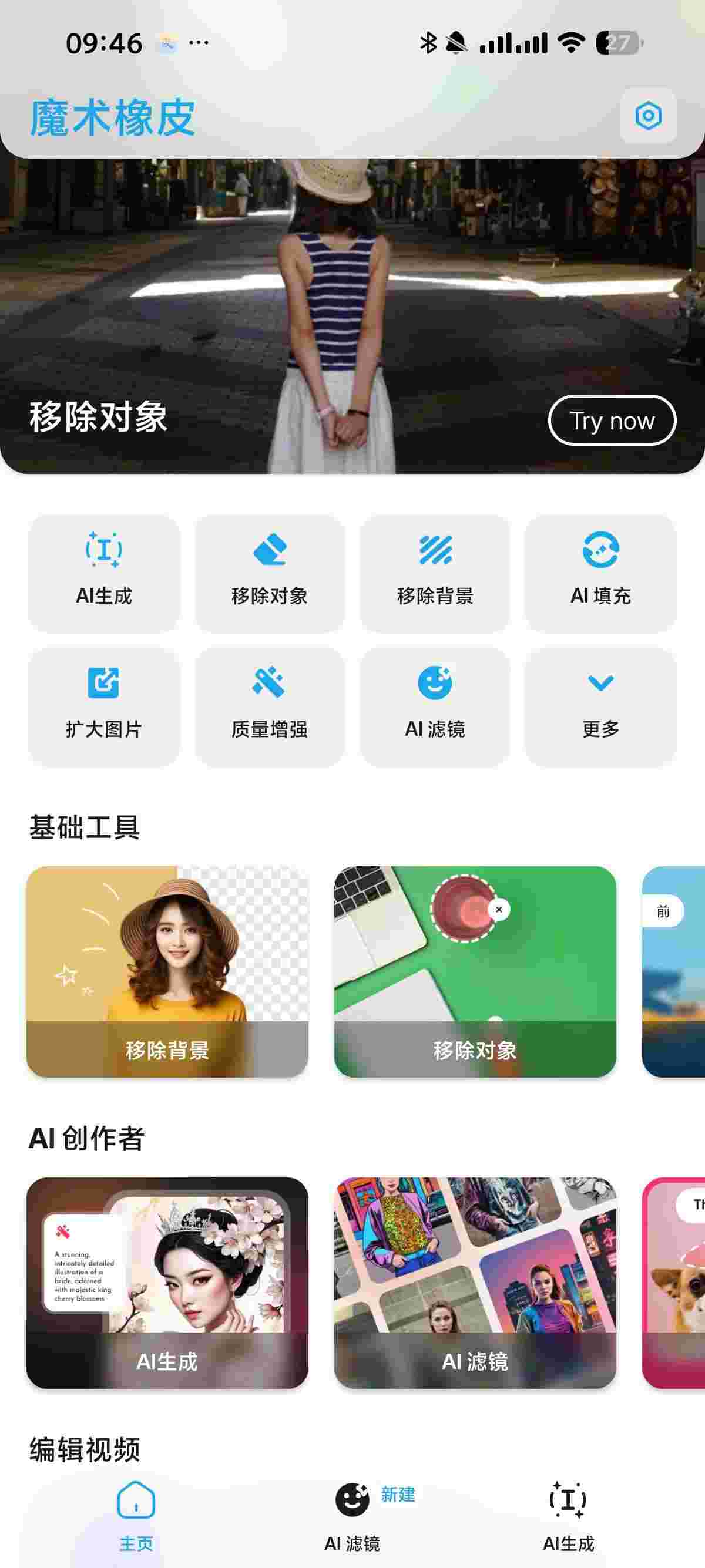The image size is (705, 1568).
Task: Open the AI生成 card under AI 创作者
Action: point(167,1283)
